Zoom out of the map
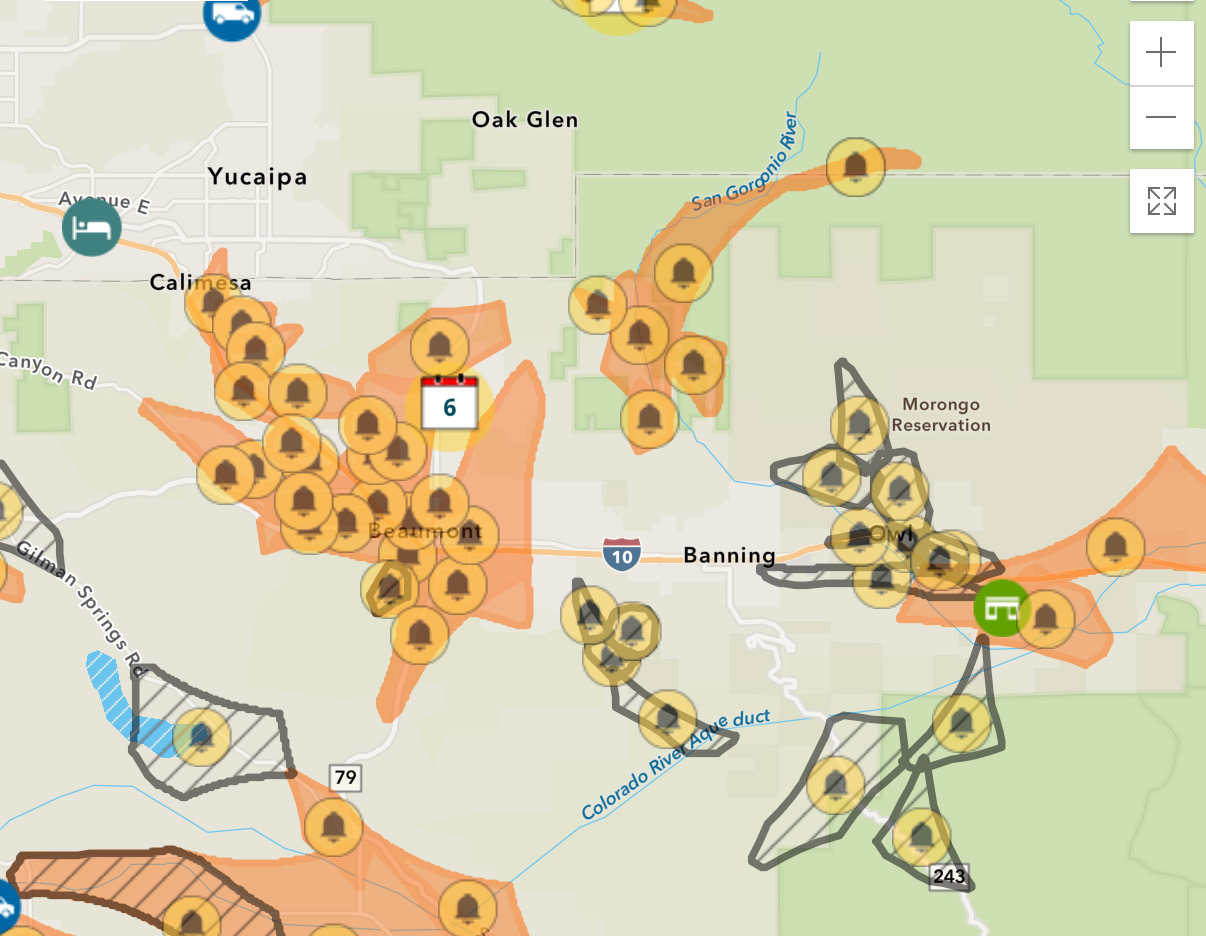1206x936 pixels. [x=1161, y=117]
